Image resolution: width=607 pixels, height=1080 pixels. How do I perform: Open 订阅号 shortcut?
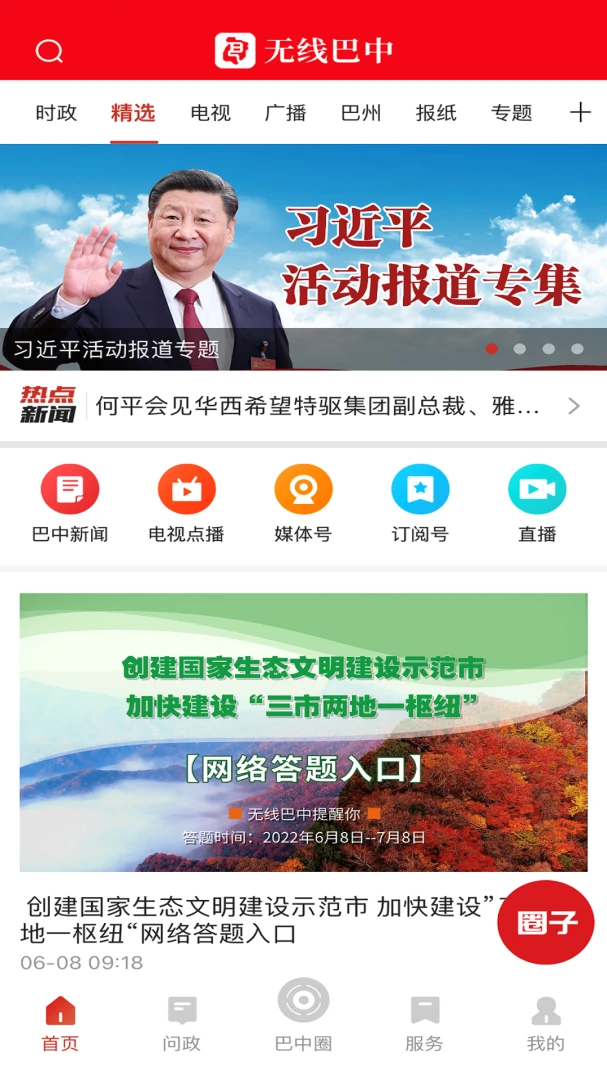click(420, 503)
